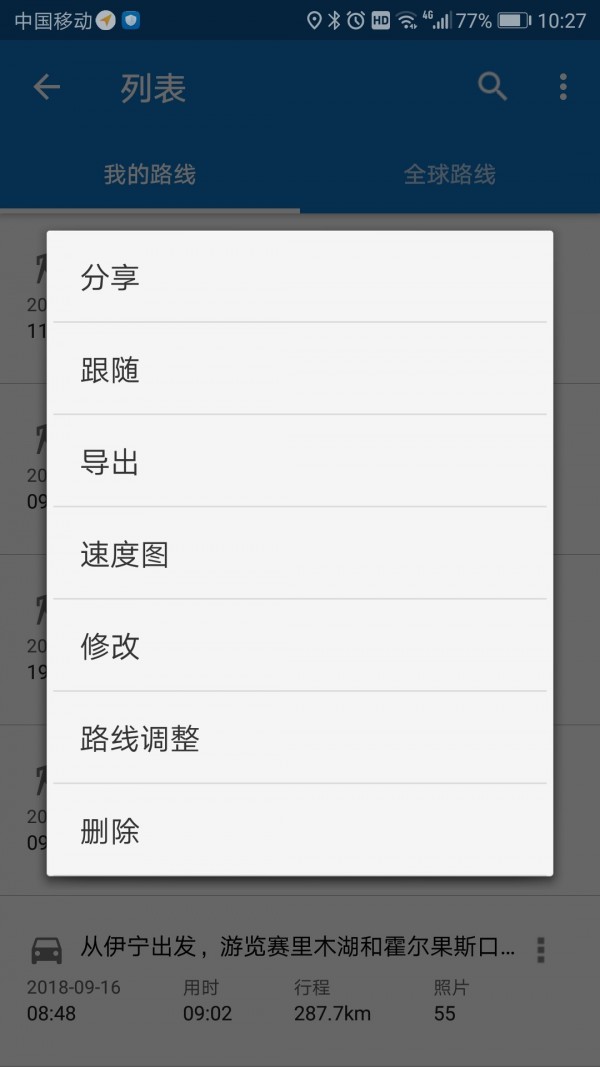Tap 删除 to delete the route
The image size is (600, 1067).
click(x=299, y=831)
